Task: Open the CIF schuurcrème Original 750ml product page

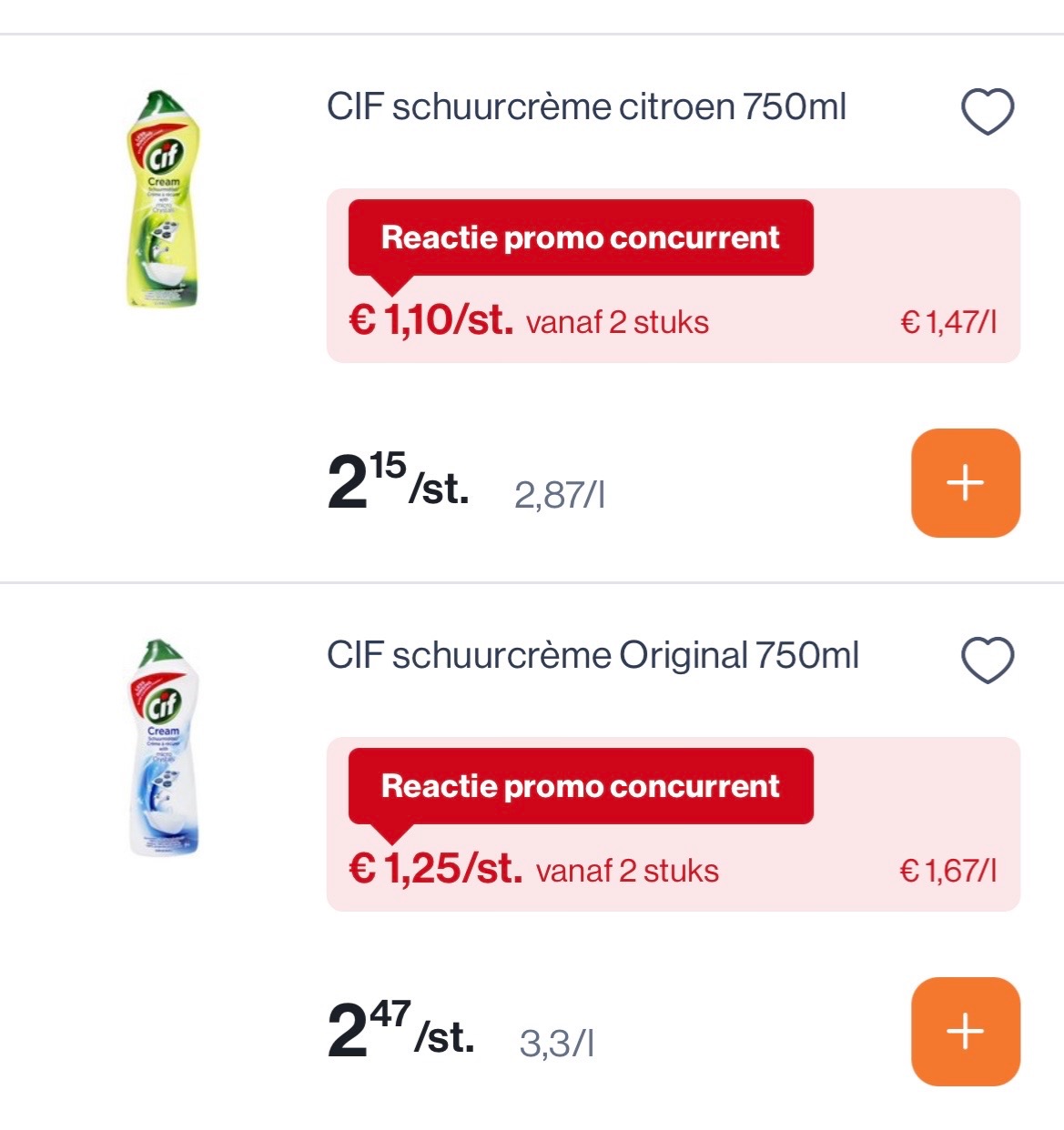Action: [x=593, y=652]
